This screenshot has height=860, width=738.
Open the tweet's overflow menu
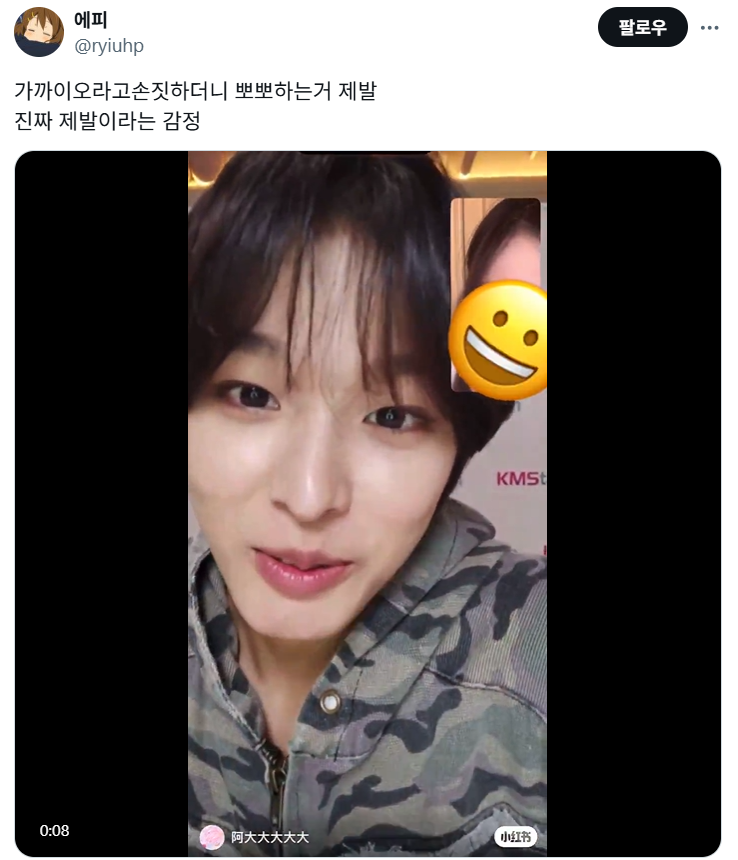709,28
